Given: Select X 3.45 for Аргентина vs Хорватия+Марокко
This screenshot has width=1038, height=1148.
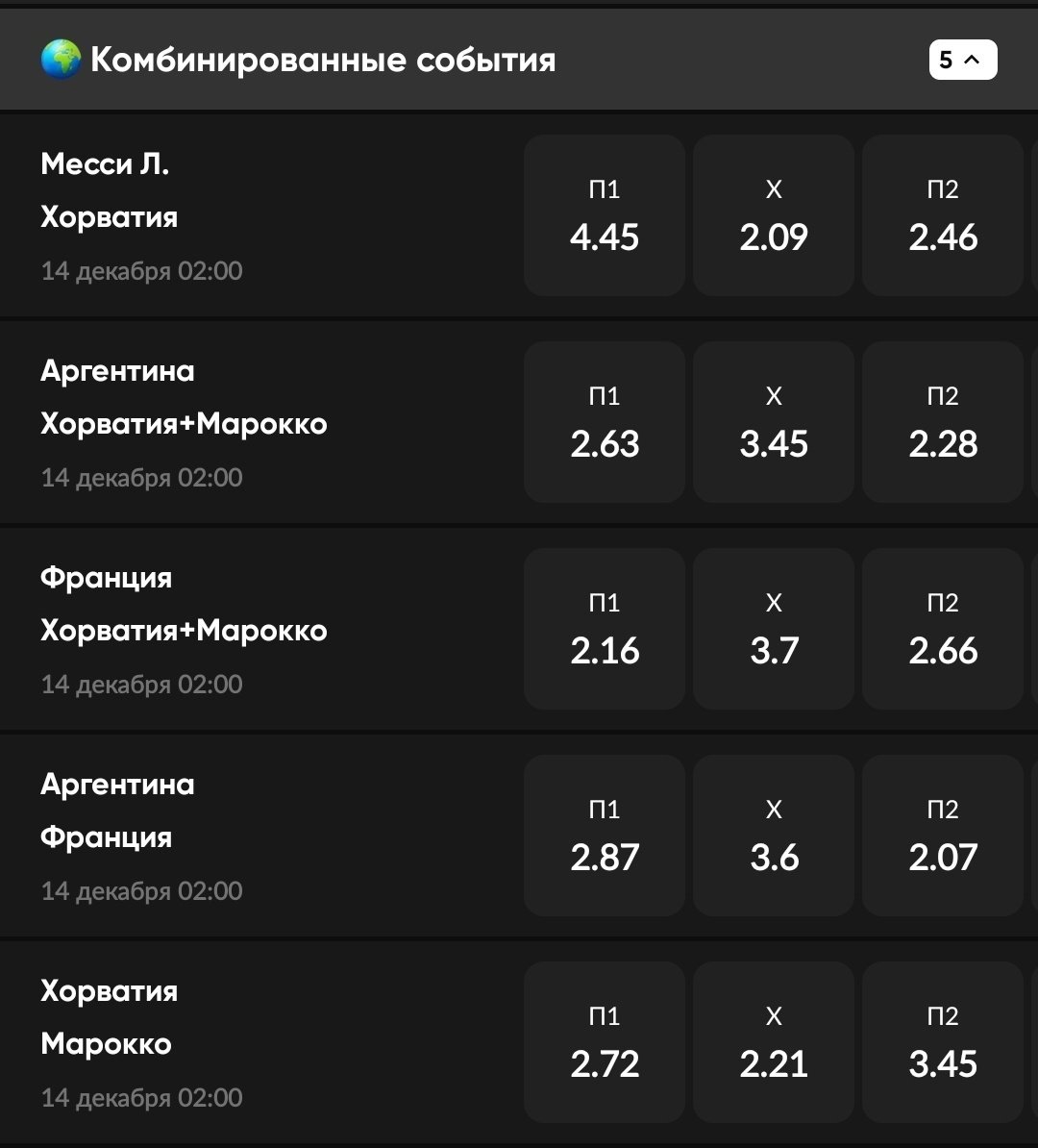Looking at the screenshot, I should click(x=774, y=422).
